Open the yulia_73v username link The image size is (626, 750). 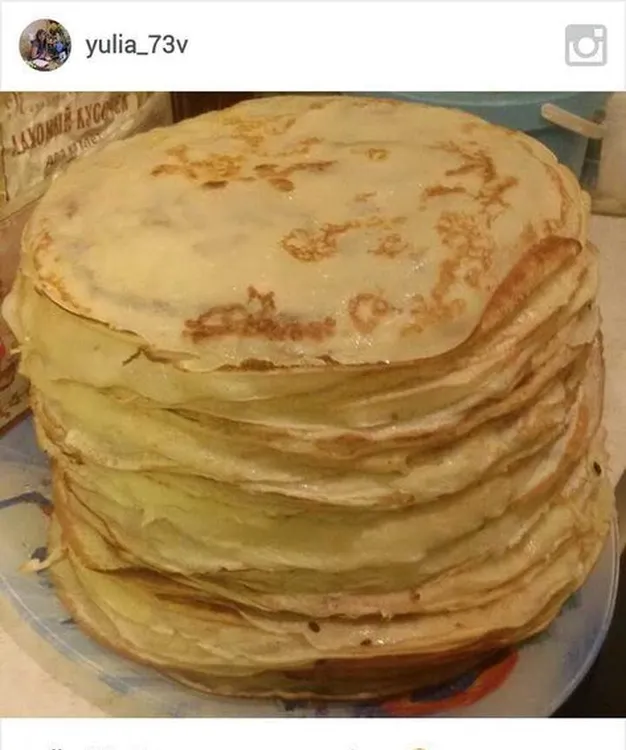tap(136, 45)
